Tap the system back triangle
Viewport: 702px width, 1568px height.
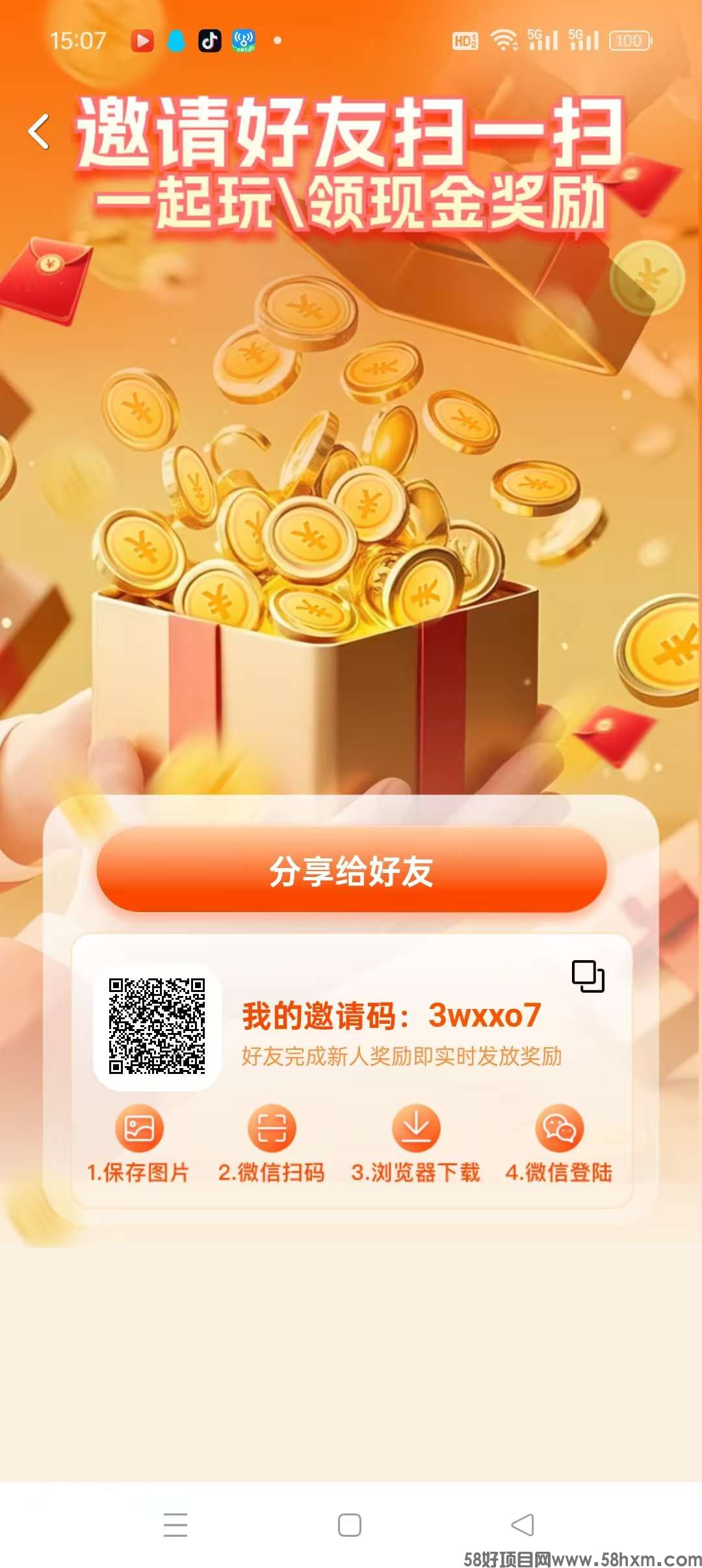[x=523, y=1524]
